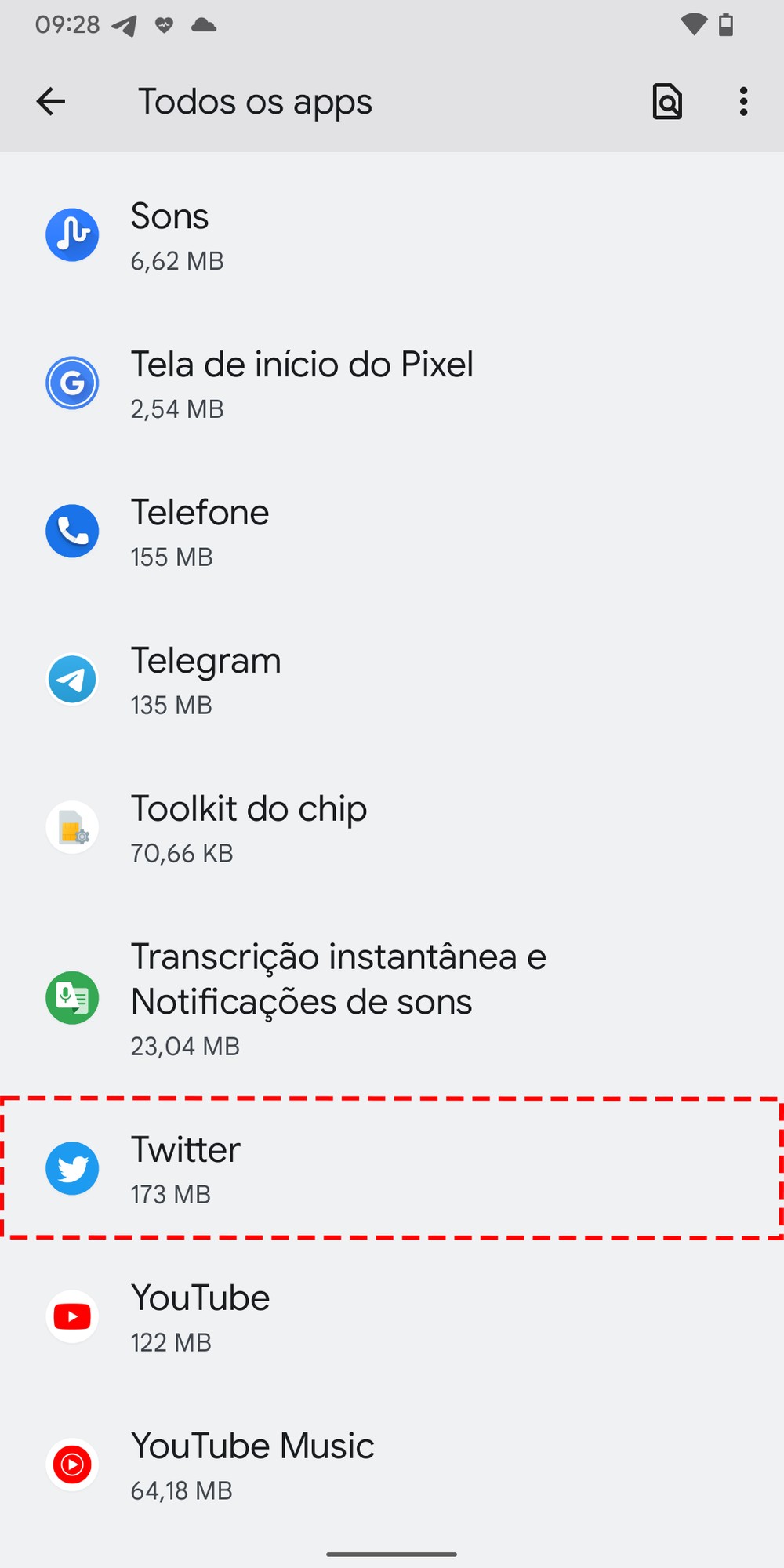View the YouTube app details
784x1568 pixels.
[x=392, y=1316]
